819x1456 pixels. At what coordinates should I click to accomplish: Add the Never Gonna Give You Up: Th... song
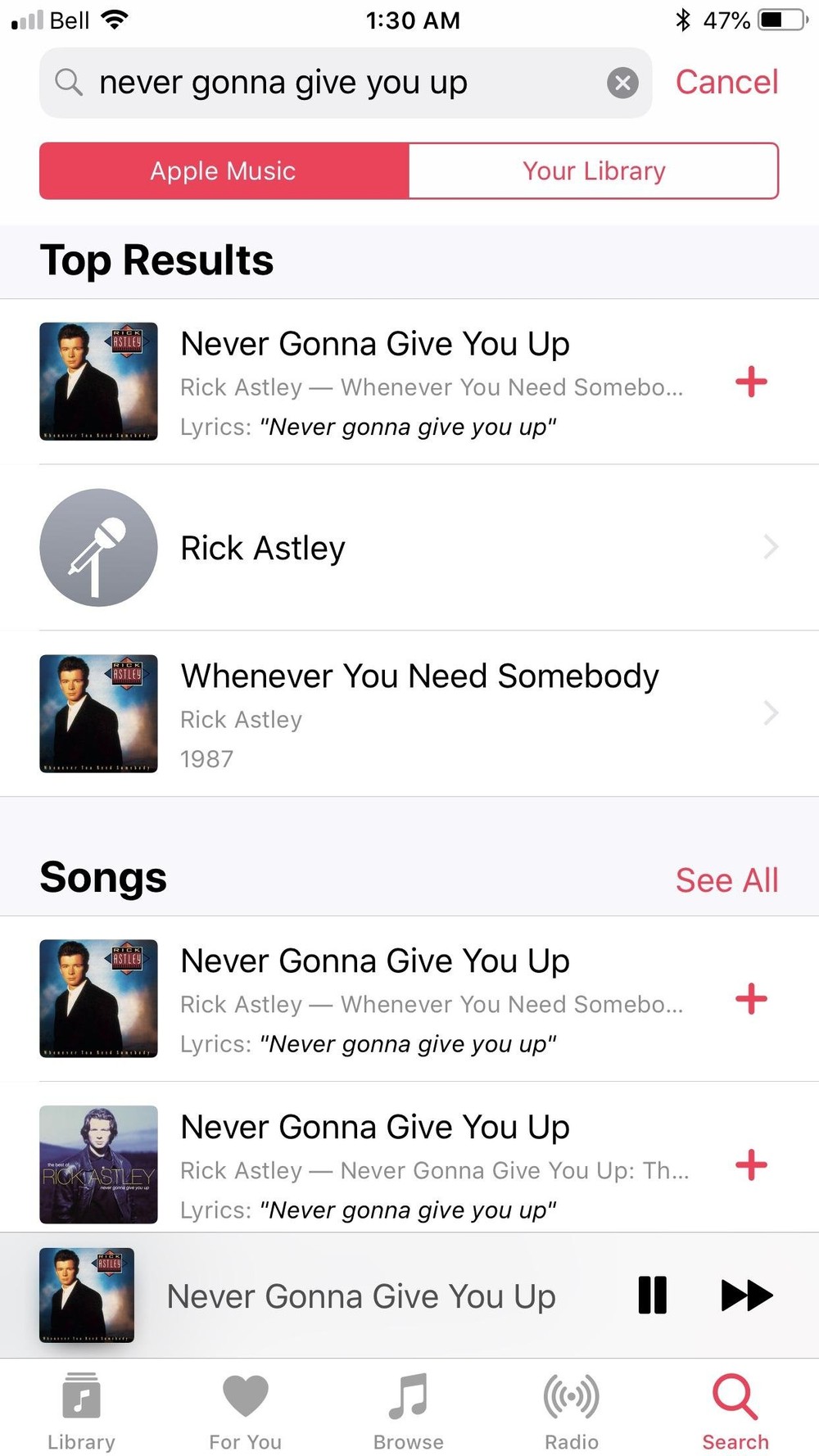tap(751, 1165)
